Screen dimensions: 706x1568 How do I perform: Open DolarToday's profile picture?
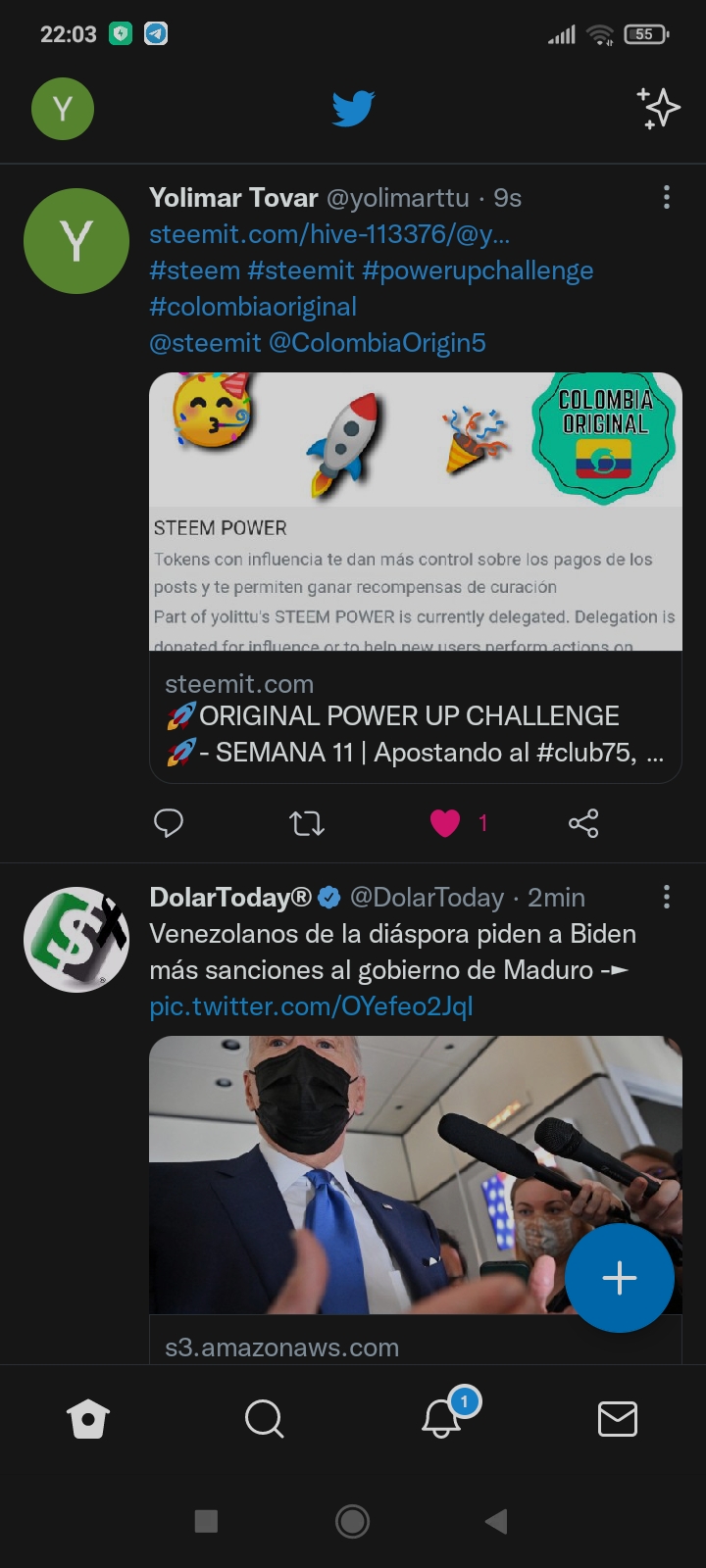click(76, 940)
